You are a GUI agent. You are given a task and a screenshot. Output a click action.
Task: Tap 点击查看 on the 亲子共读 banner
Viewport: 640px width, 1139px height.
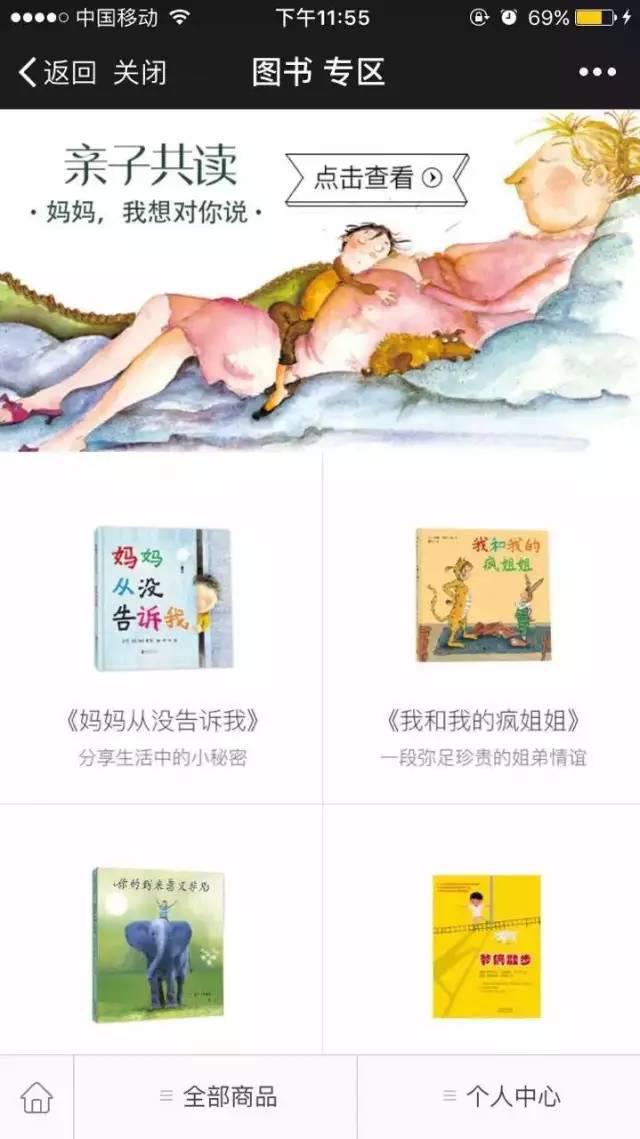377,178
